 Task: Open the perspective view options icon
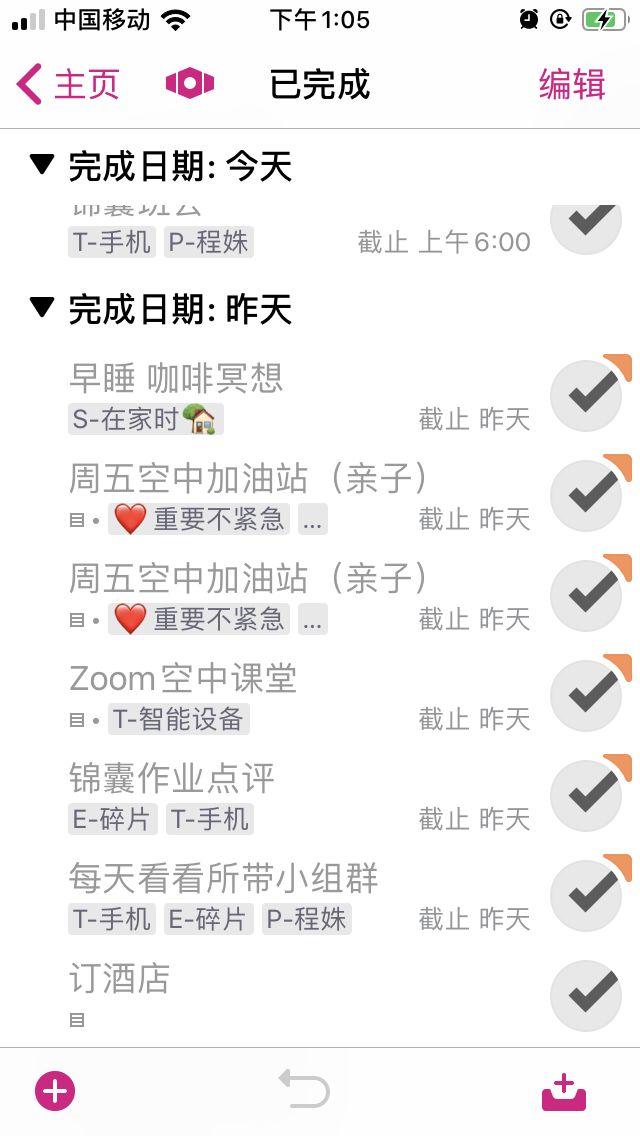190,84
